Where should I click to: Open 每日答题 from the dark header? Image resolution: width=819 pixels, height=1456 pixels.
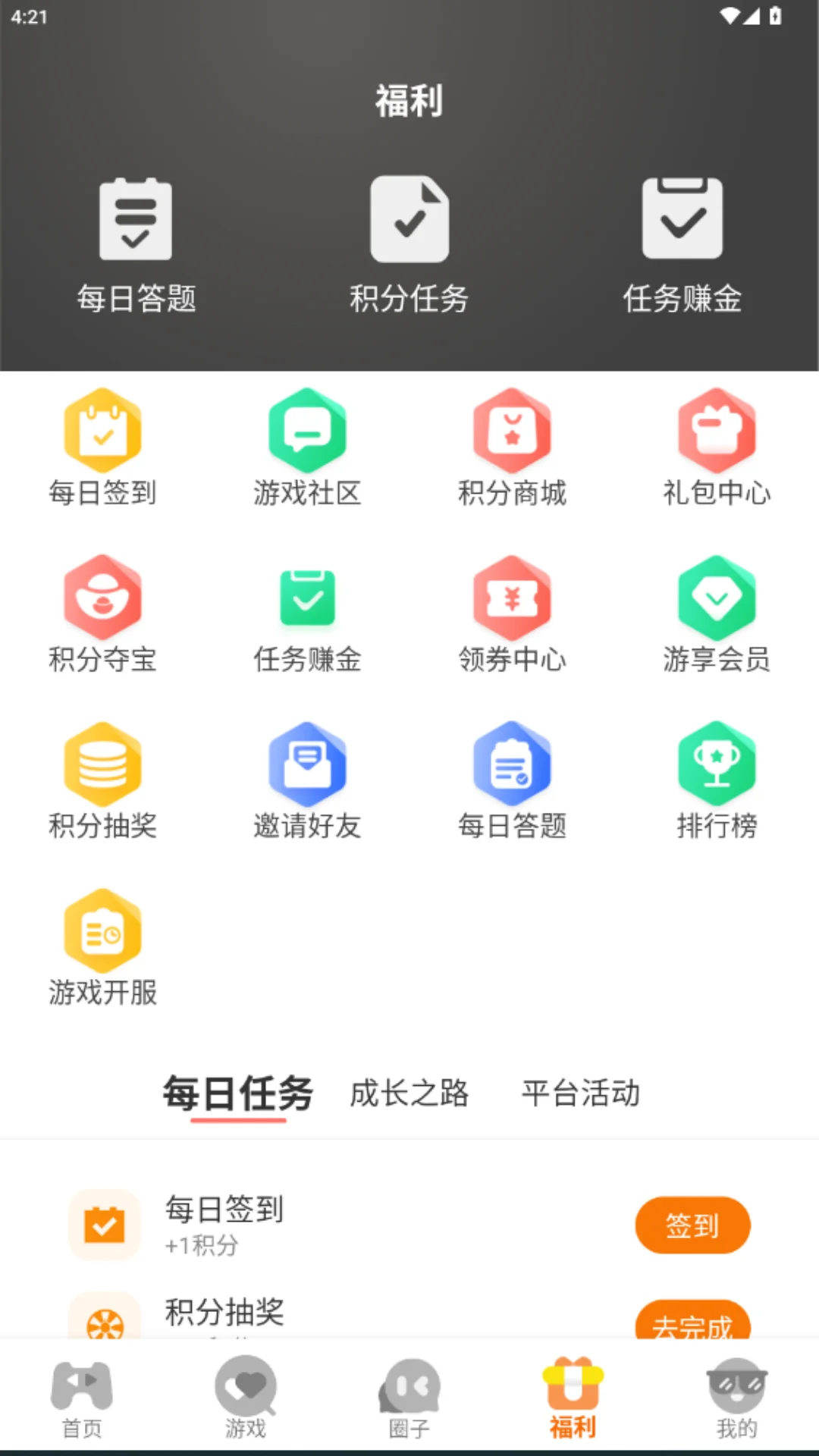tap(136, 243)
